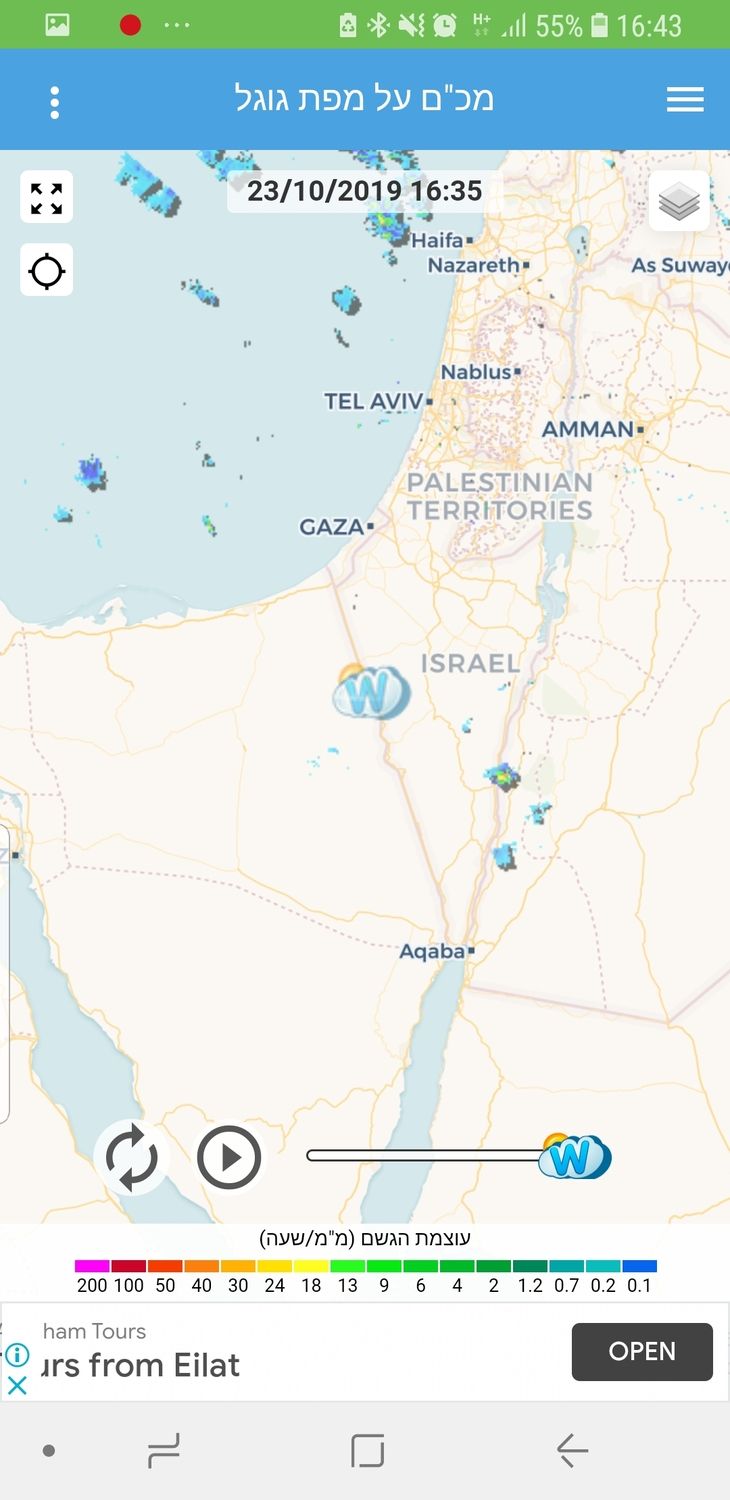Open the Eilat tours ad

coord(641,1351)
